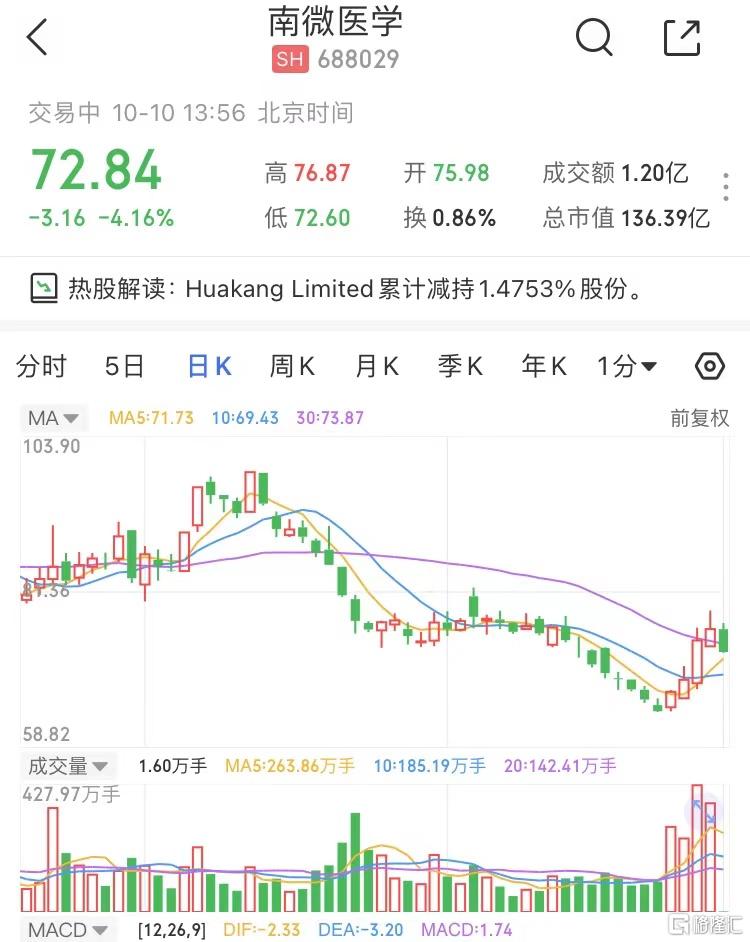The width and height of the screenshot is (750, 942).
Task: Switch to the 季K chart tab
Action: tap(460, 367)
